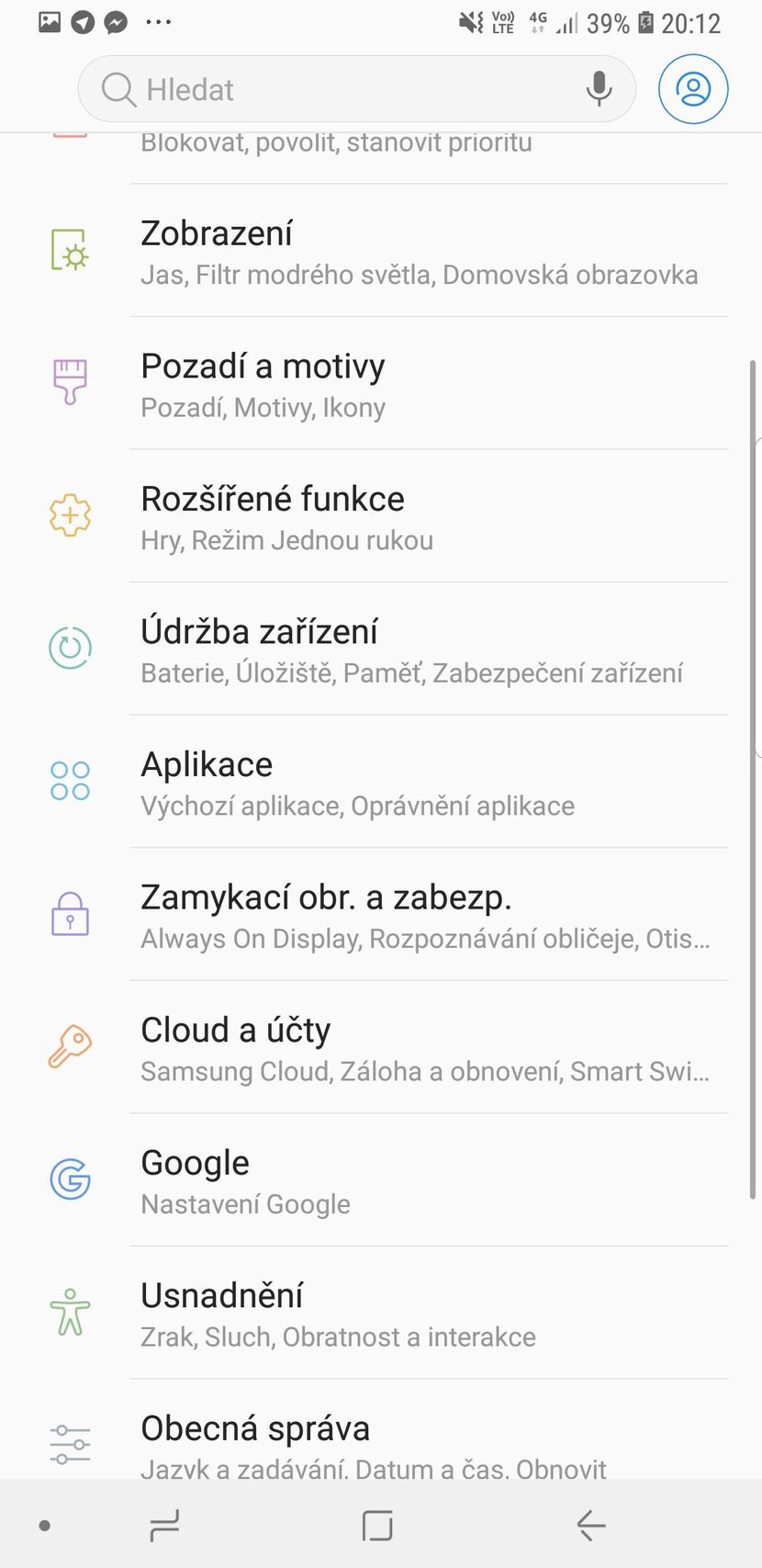Tap the Hledat search field
The width and height of the screenshot is (762, 1568).
[321, 88]
